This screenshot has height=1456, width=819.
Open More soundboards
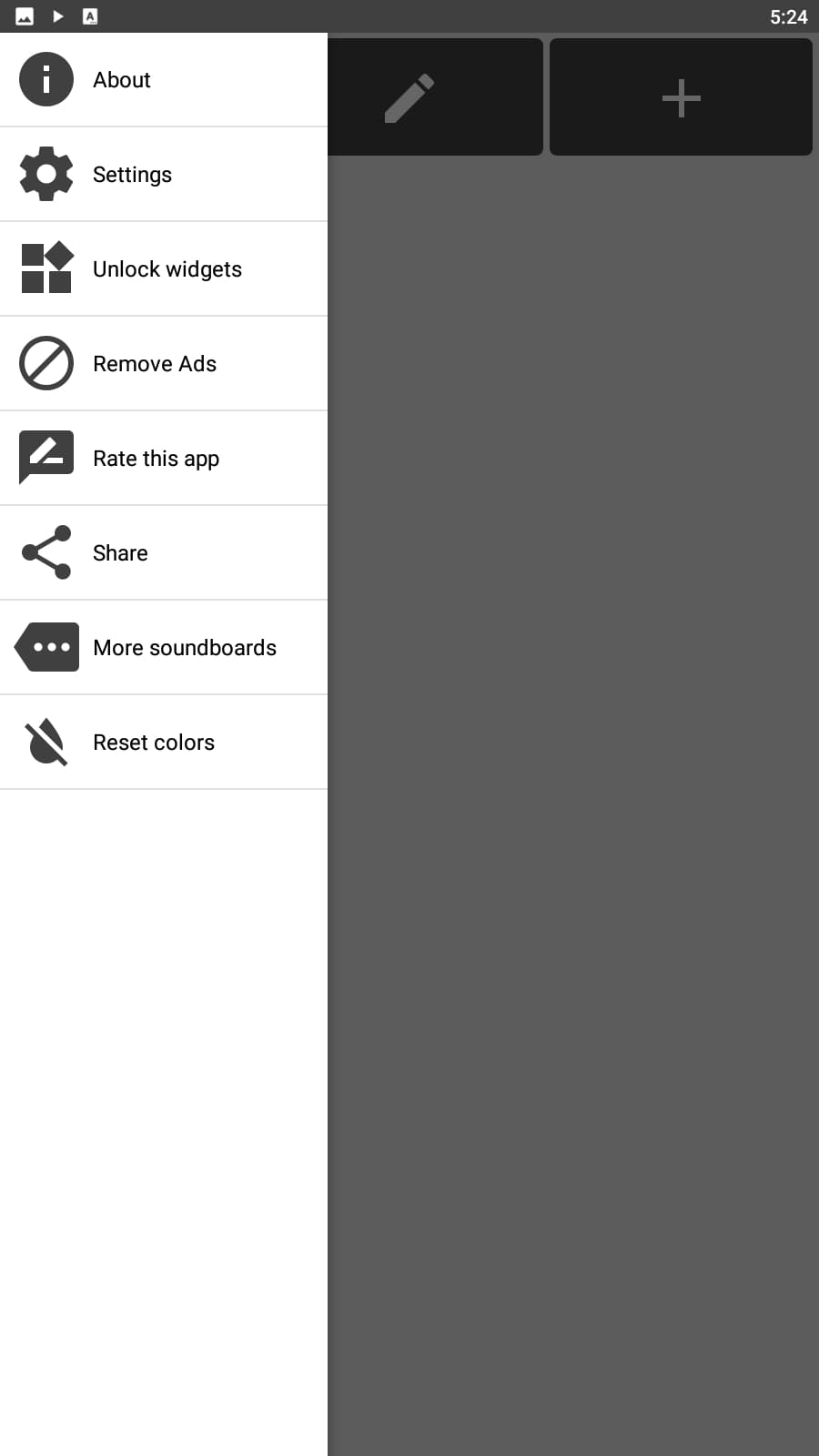[164, 648]
